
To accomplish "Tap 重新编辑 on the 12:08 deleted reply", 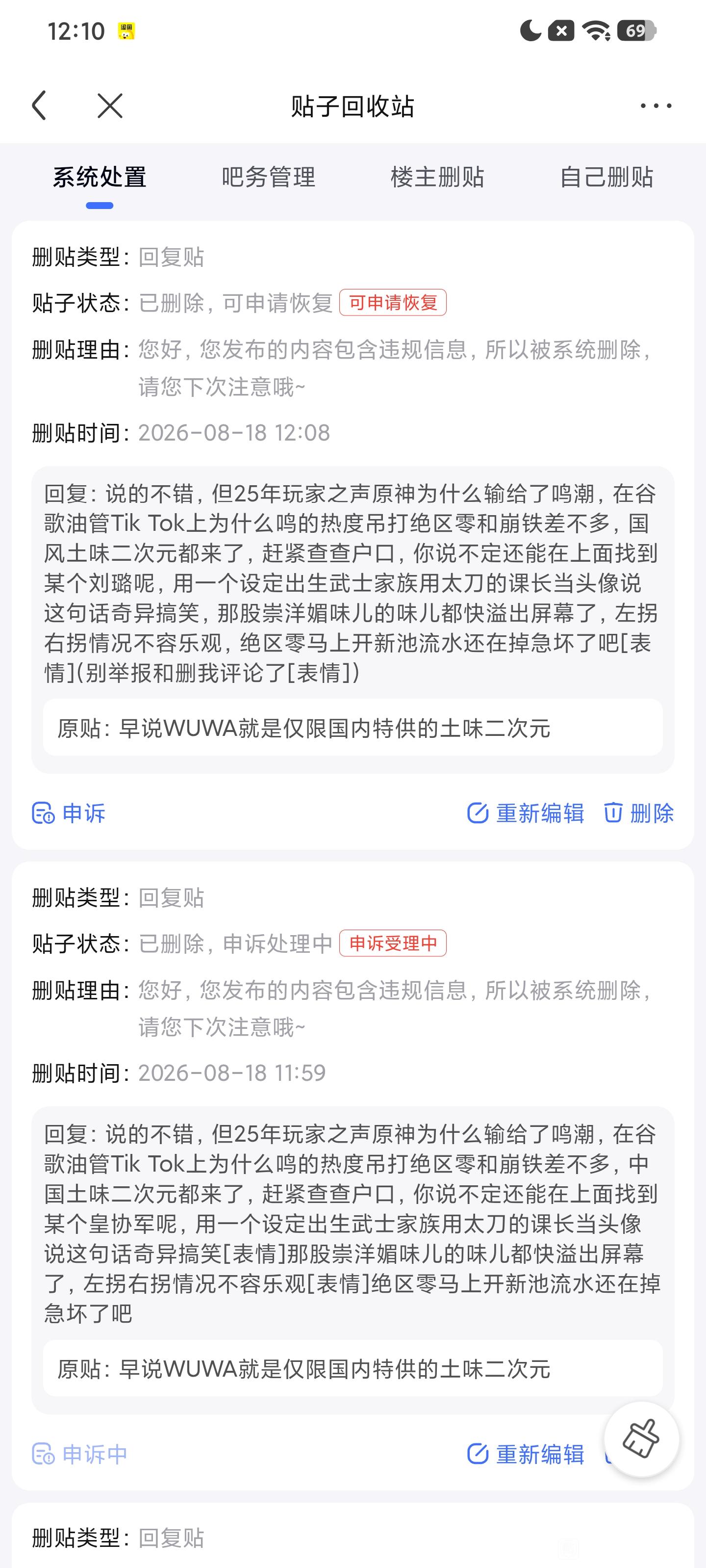I will [x=526, y=813].
